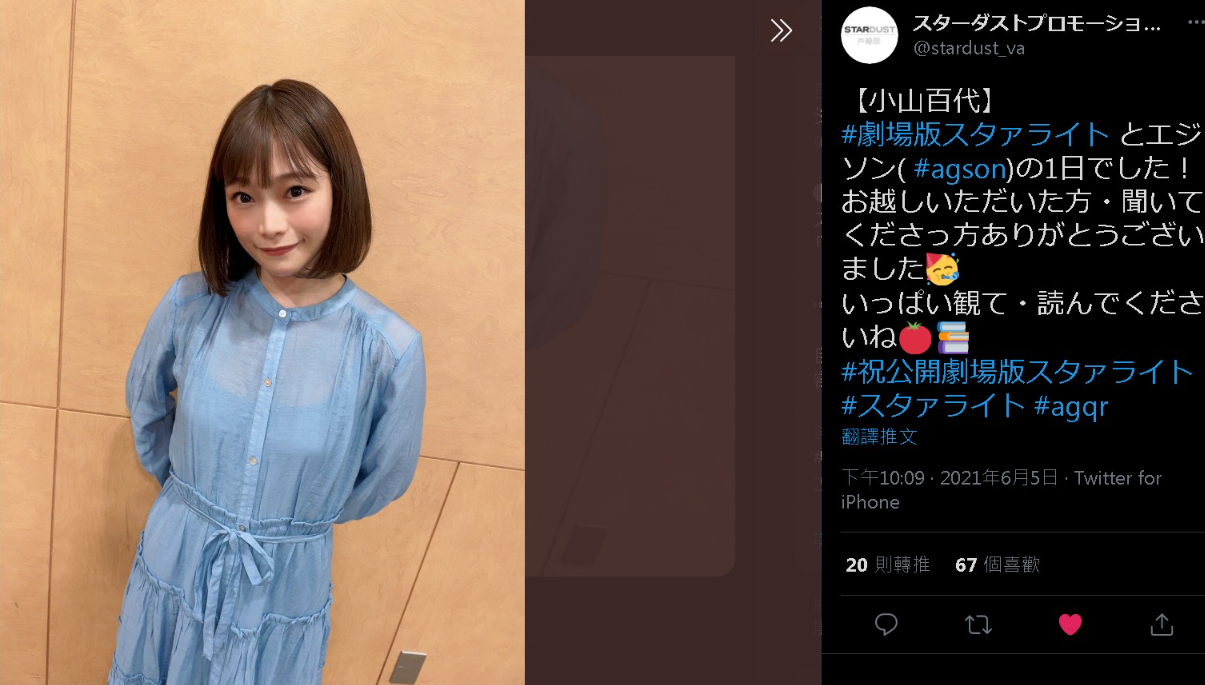
Task: View the 67 likes list
Action: click(997, 565)
